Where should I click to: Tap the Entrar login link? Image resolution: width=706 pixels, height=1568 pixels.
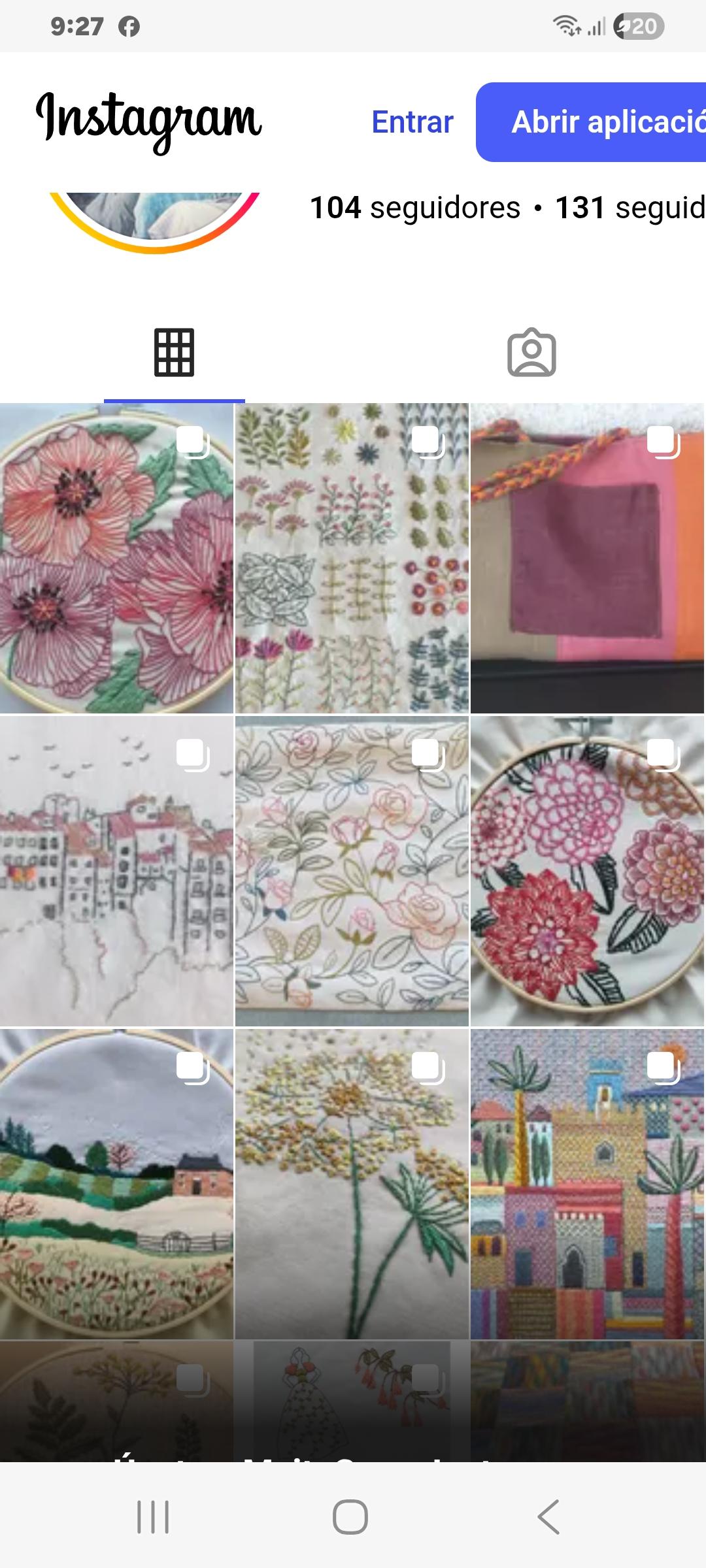[412, 122]
